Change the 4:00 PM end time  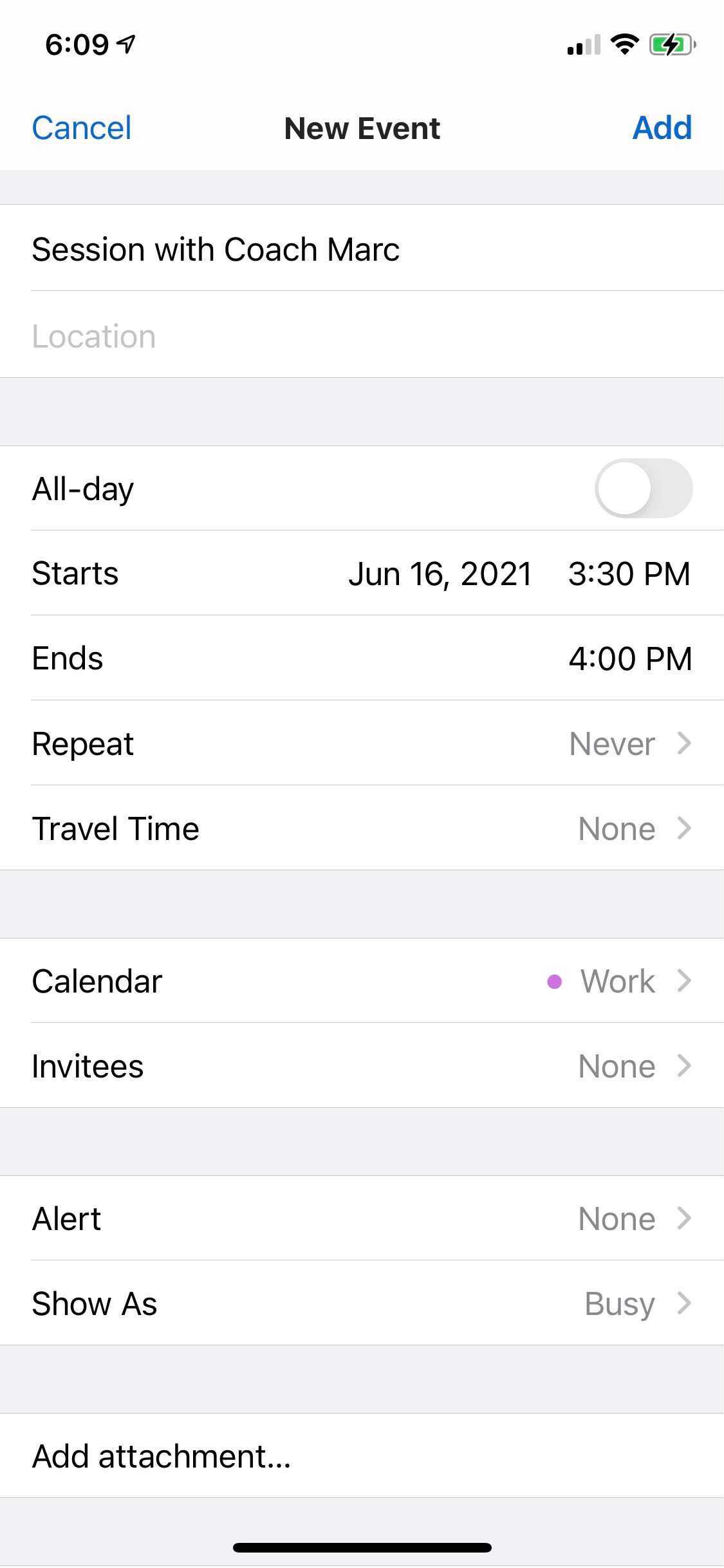point(630,658)
